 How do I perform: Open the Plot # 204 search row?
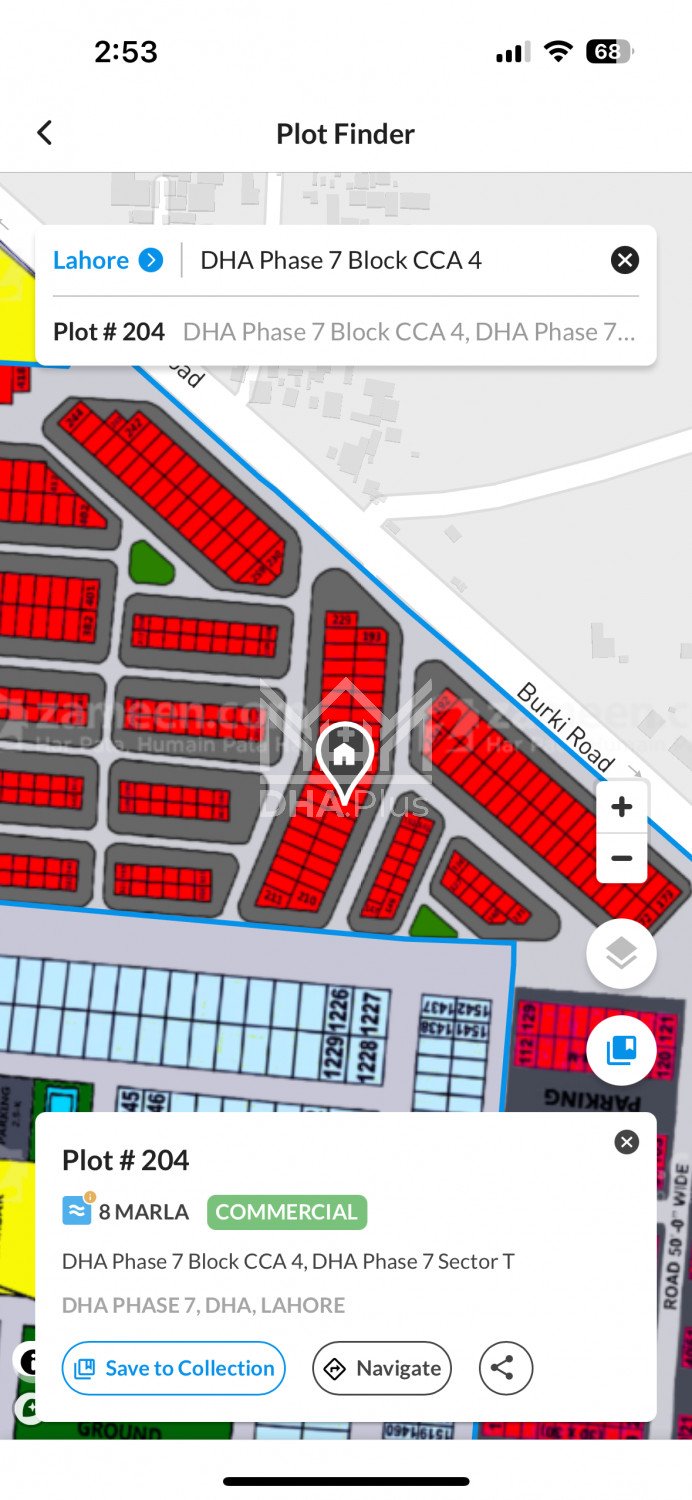(x=345, y=332)
